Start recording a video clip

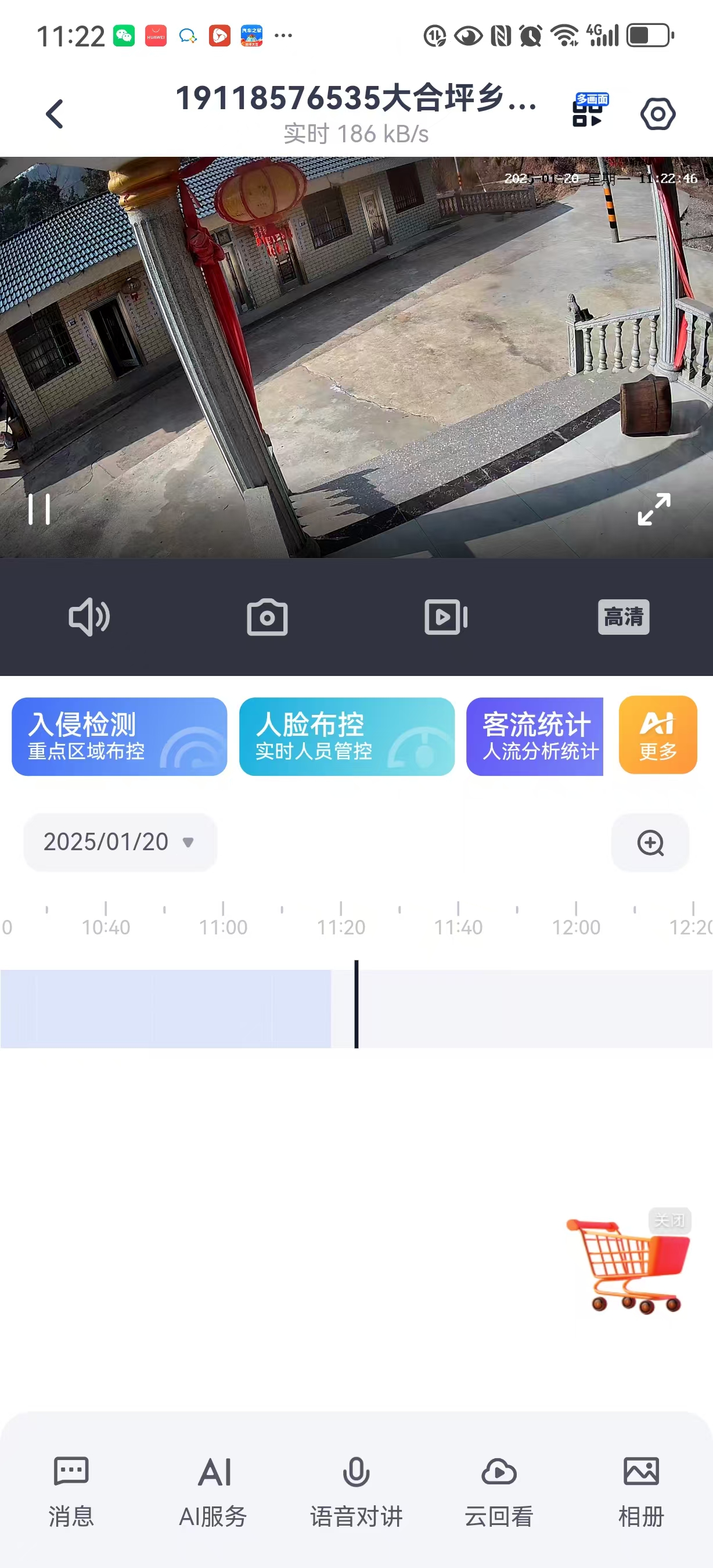pos(445,617)
